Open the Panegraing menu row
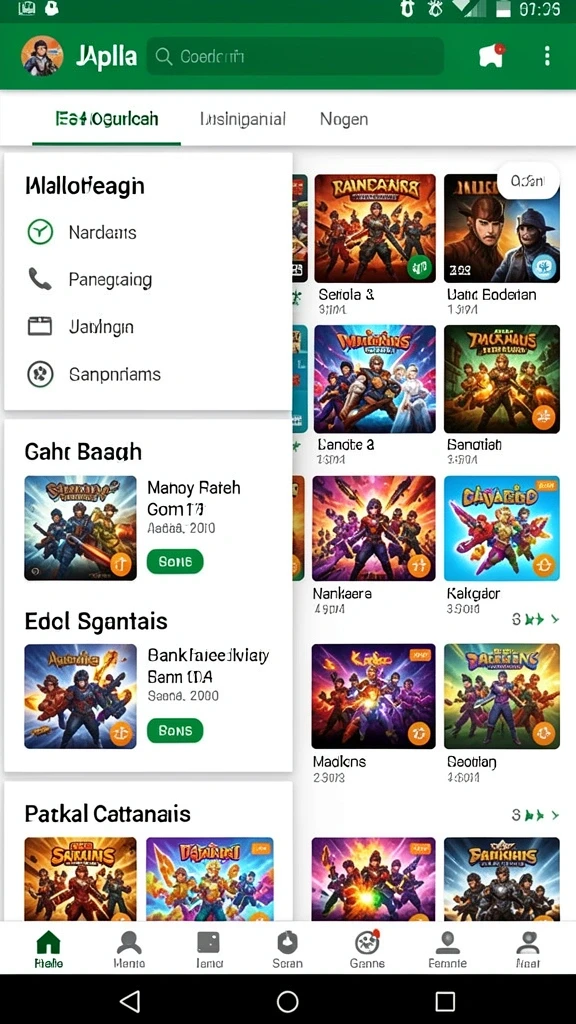Screen dimensions: 576x1024 click(148, 280)
